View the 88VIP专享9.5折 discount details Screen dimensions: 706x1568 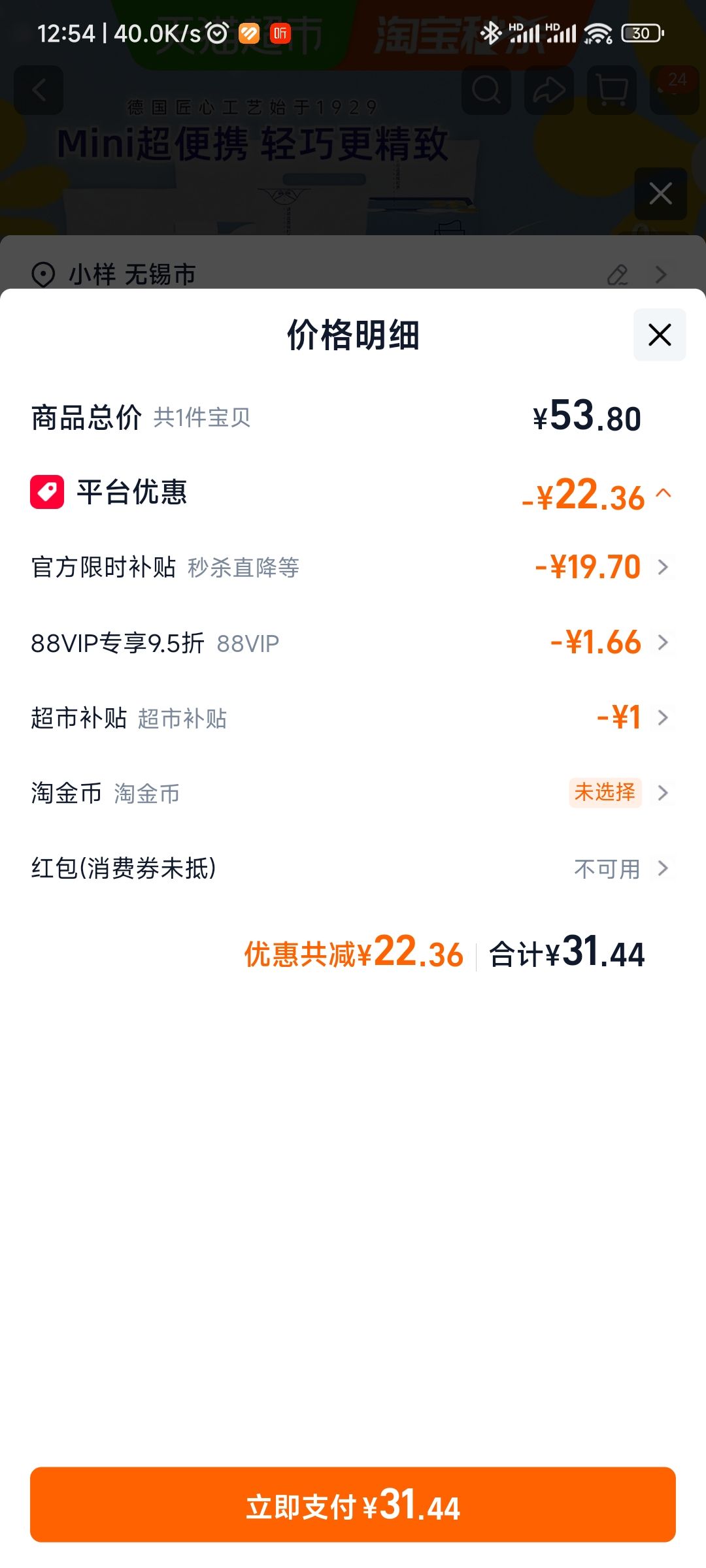pyautogui.click(x=353, y=643)
